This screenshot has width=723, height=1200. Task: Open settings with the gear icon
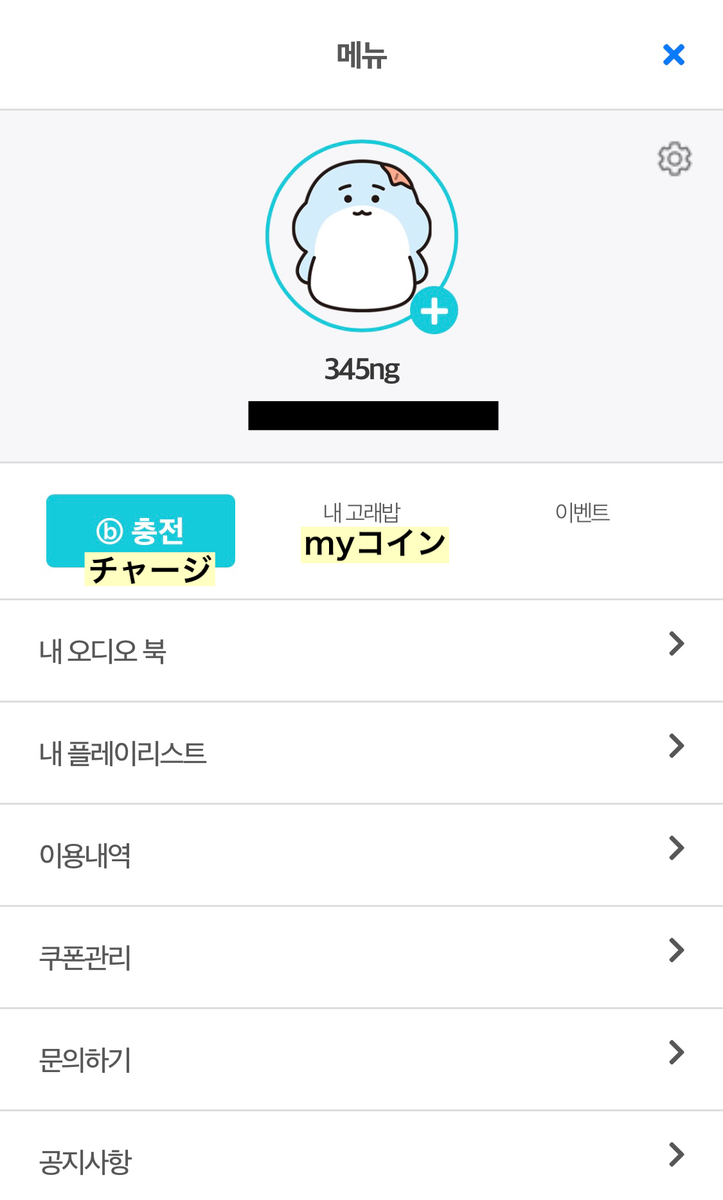[x=675, y=159]
